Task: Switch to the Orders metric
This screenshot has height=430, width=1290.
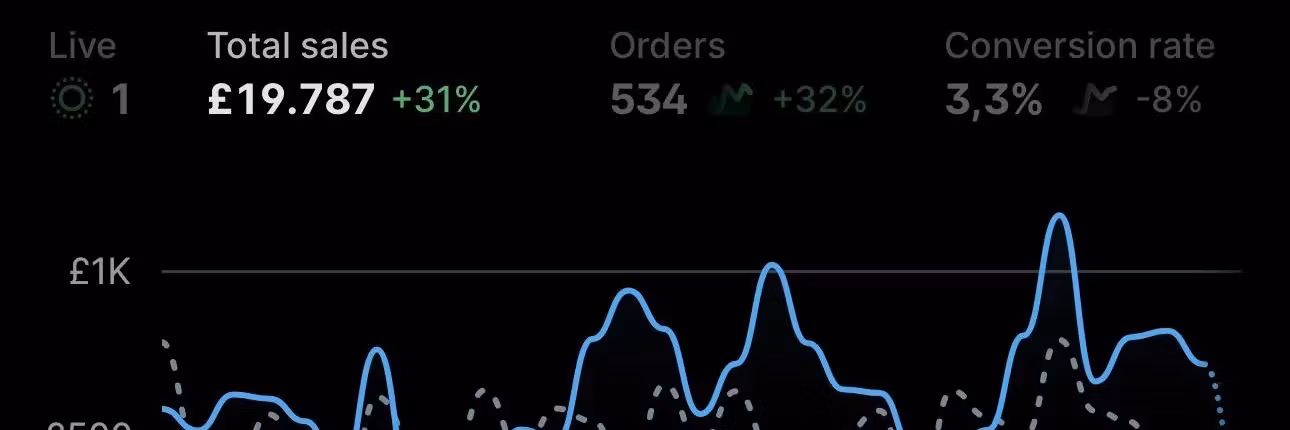Action: click(x=738, y=74)
